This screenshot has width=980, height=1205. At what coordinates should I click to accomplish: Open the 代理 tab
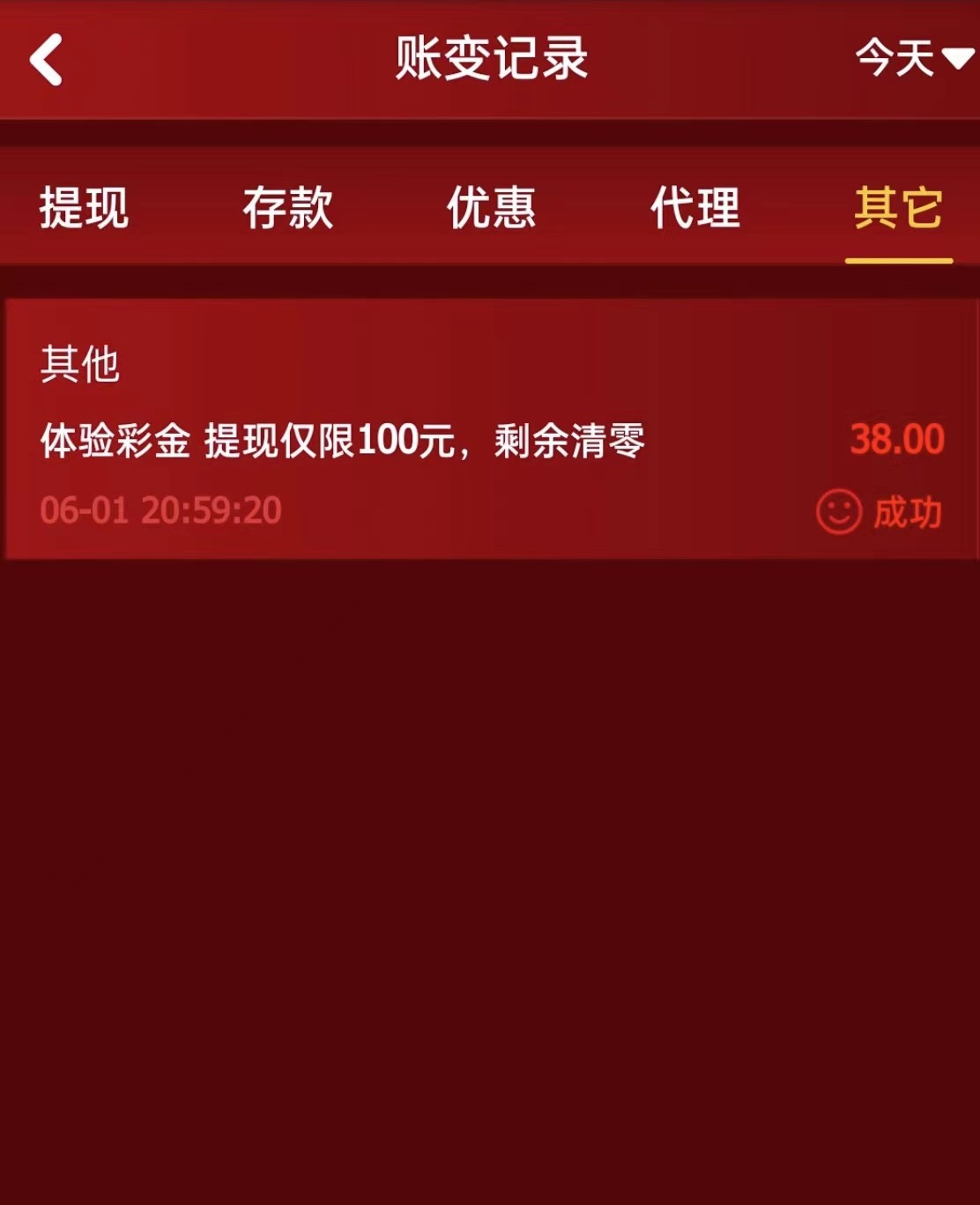point(694,209)
